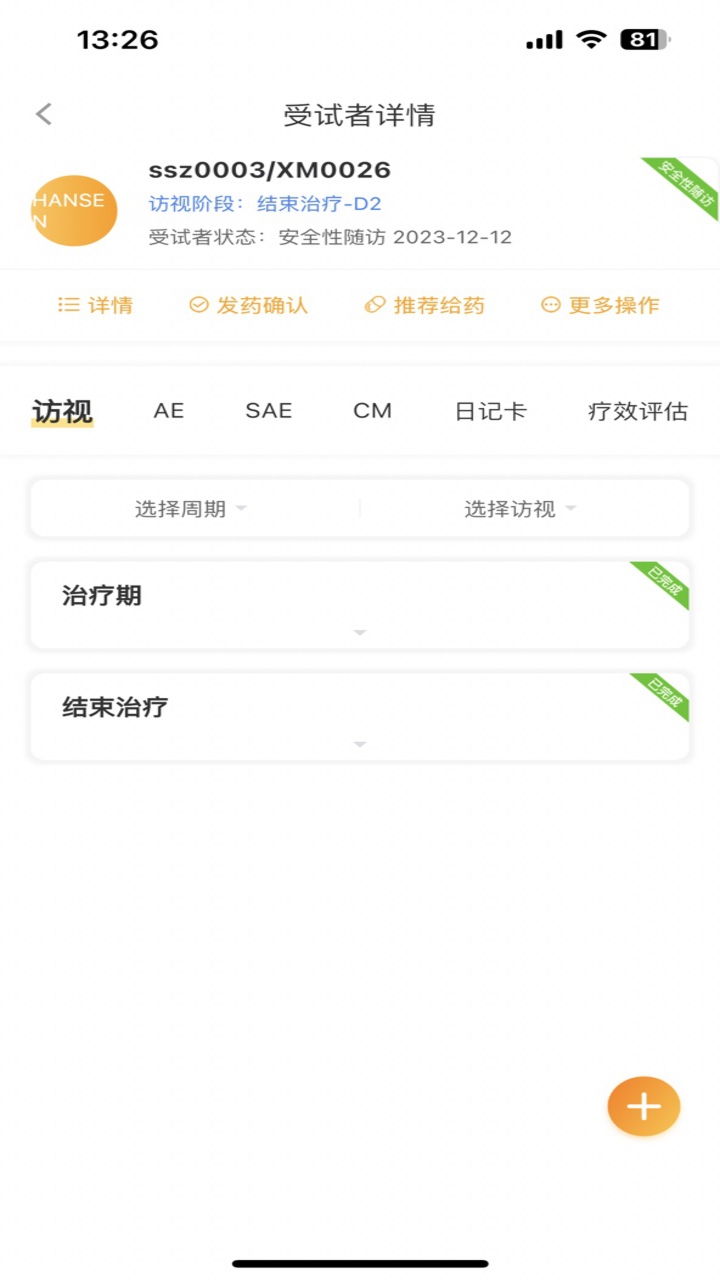Open the SAE tab
This screenshot has height=1280, width=720.
(267, 410)
